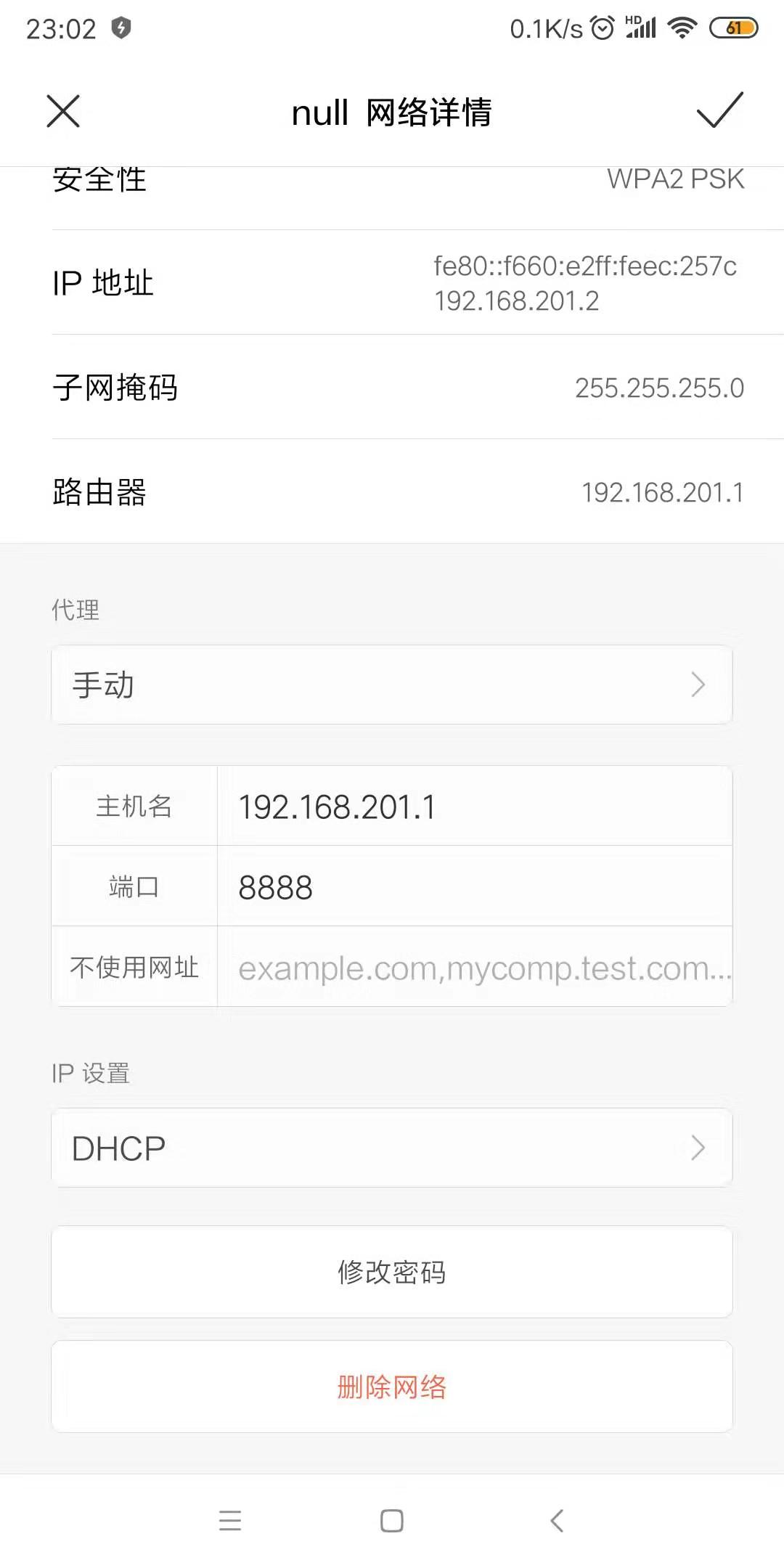Edit the 端口 port field
This screenshot has width=784, height=1568.
[x=473, y=887]
